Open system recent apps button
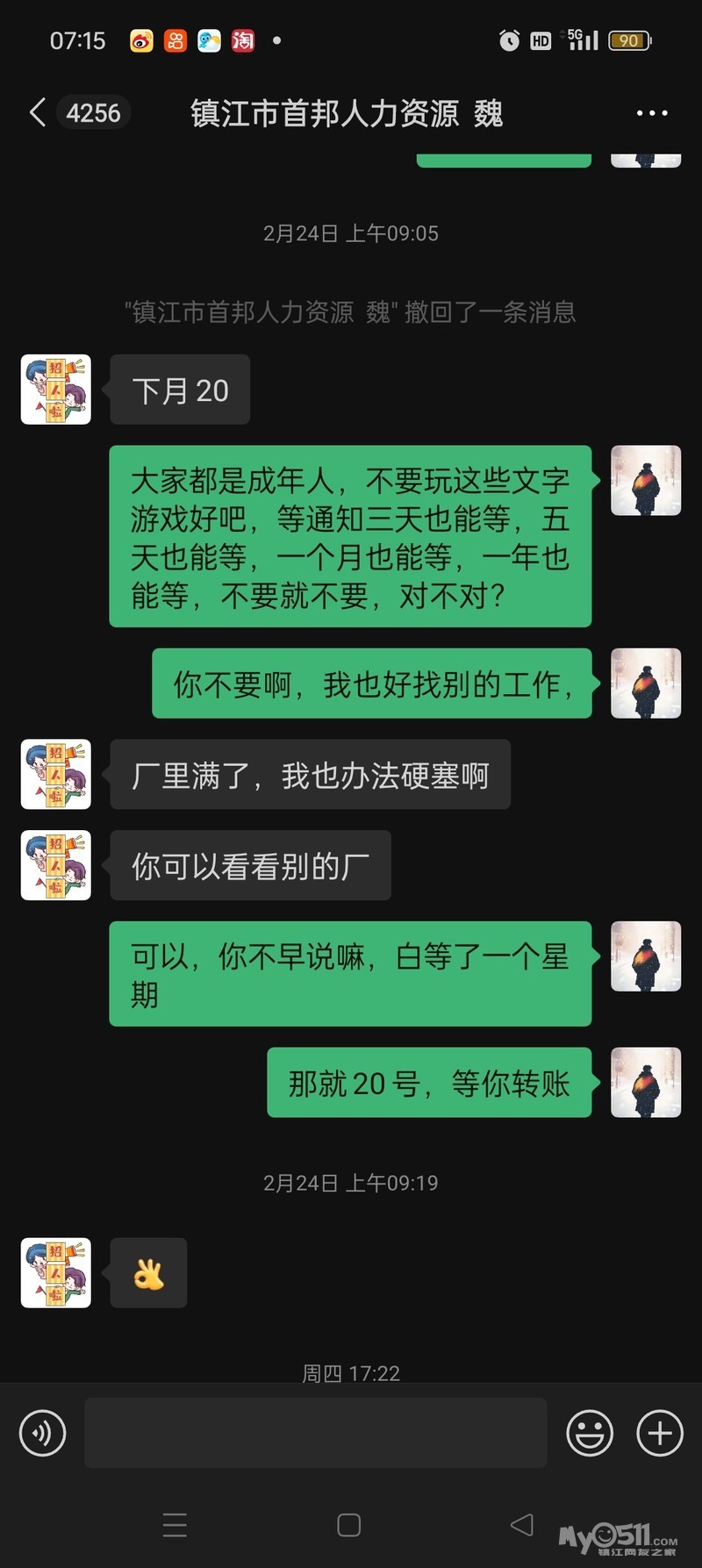702x1568 pixels. coord(175,1525)
